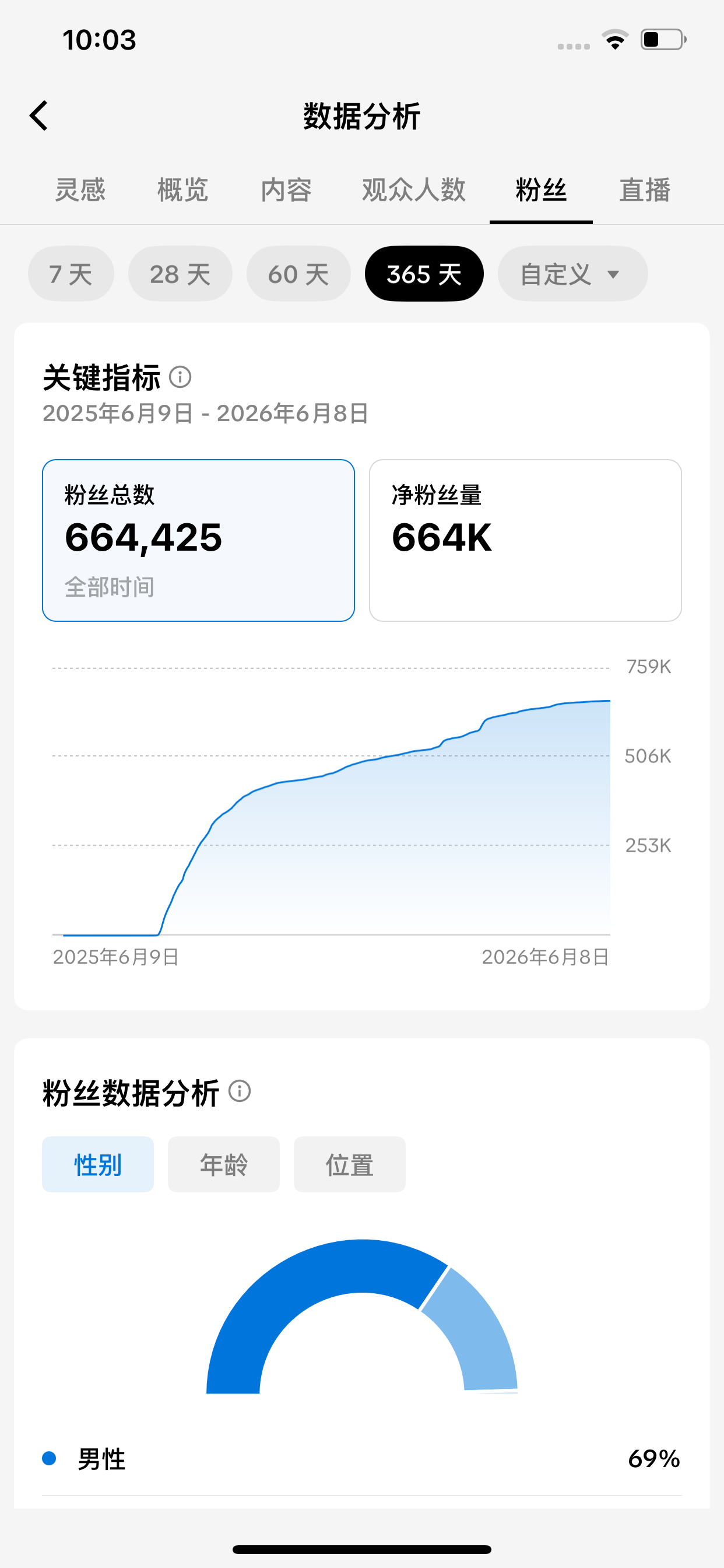Image resolution: width=724 pixels, height=1568 pixels.
Task: Select the 净粉丝量 metric card
Action: pyautogui.click(x=525, y=541)
